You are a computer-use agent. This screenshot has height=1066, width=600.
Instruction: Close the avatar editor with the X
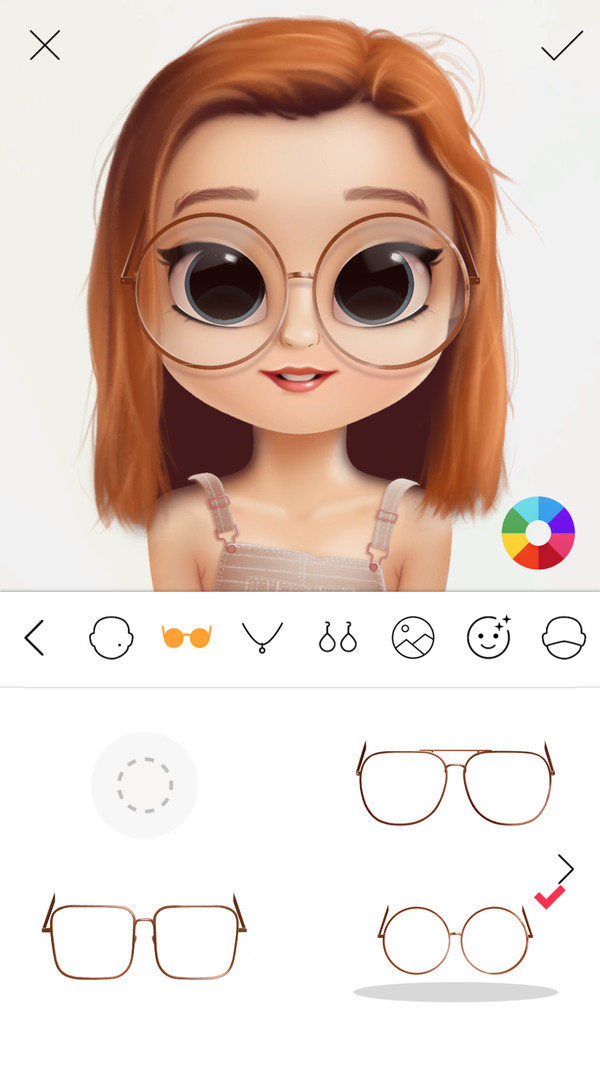[x=45, y=45]
